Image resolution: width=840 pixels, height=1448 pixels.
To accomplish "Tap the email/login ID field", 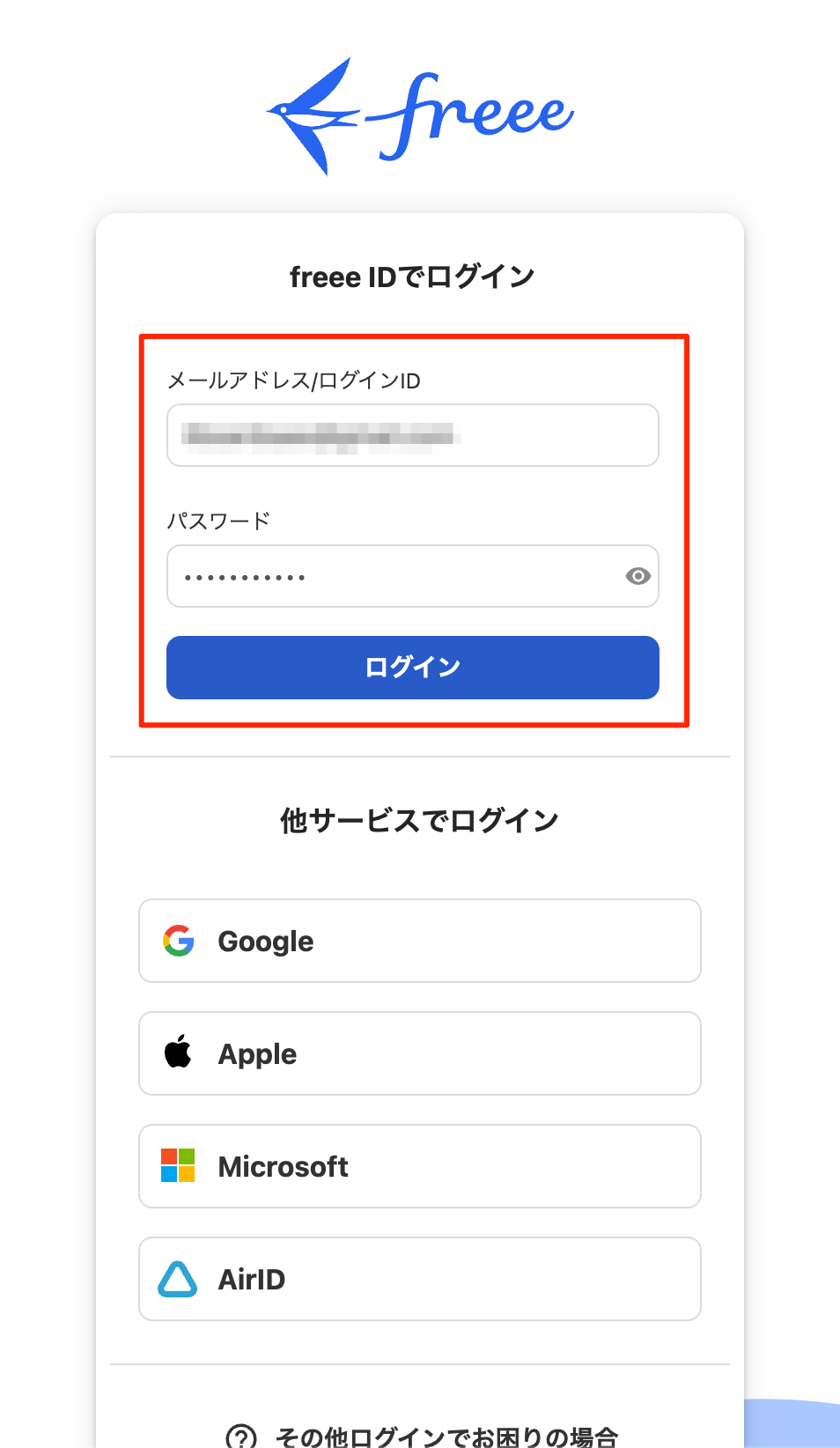I will (x=412, y=435).
